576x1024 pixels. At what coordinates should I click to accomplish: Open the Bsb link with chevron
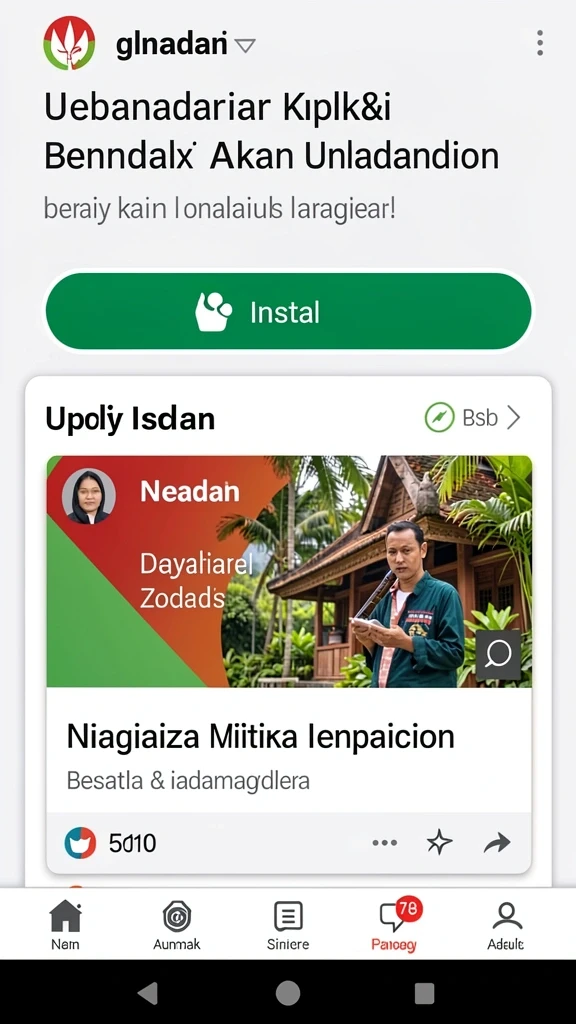pyautogui.click(x=473, y=417)
